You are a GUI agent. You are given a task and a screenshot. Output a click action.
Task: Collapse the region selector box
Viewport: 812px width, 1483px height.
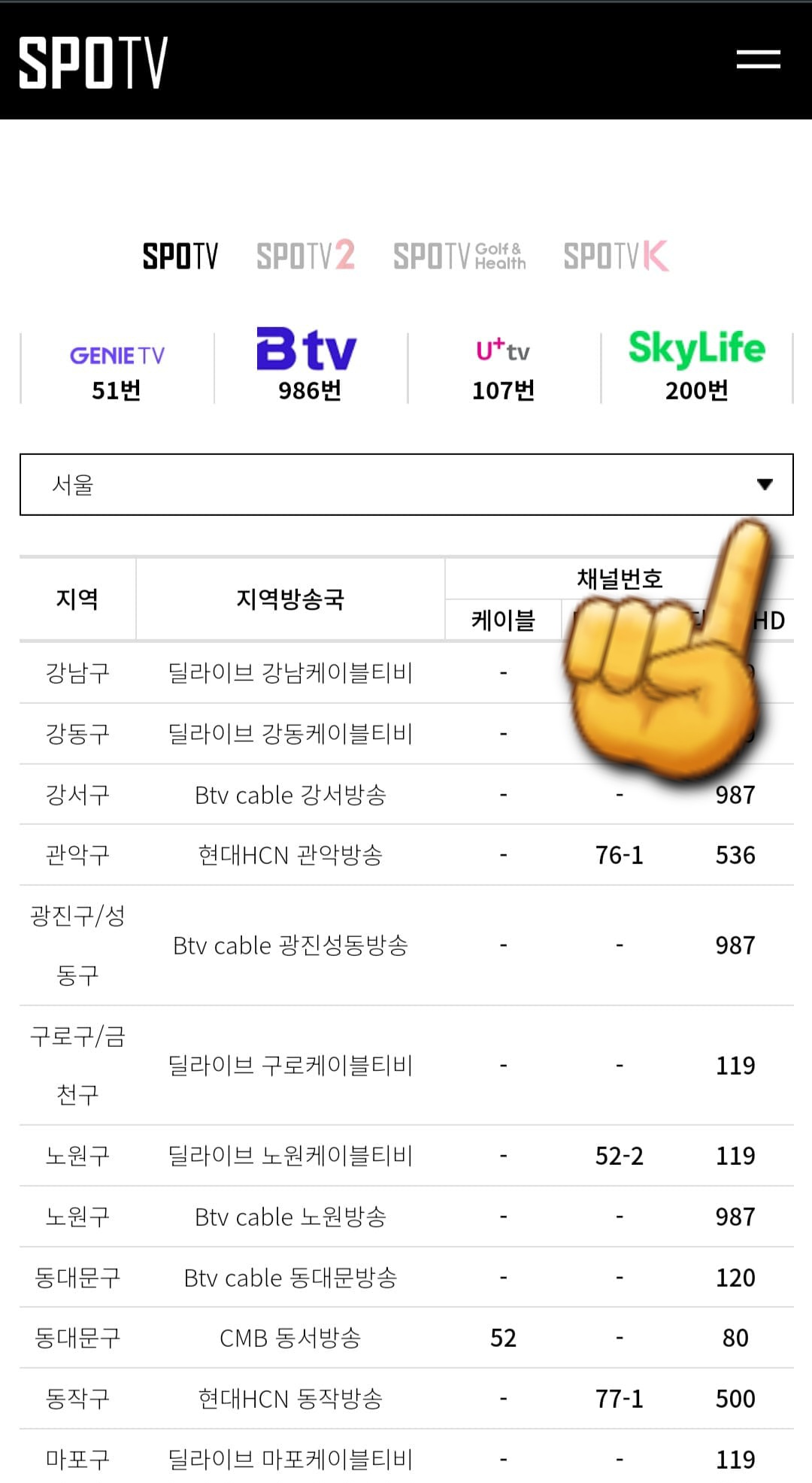(x=406, y=484)
